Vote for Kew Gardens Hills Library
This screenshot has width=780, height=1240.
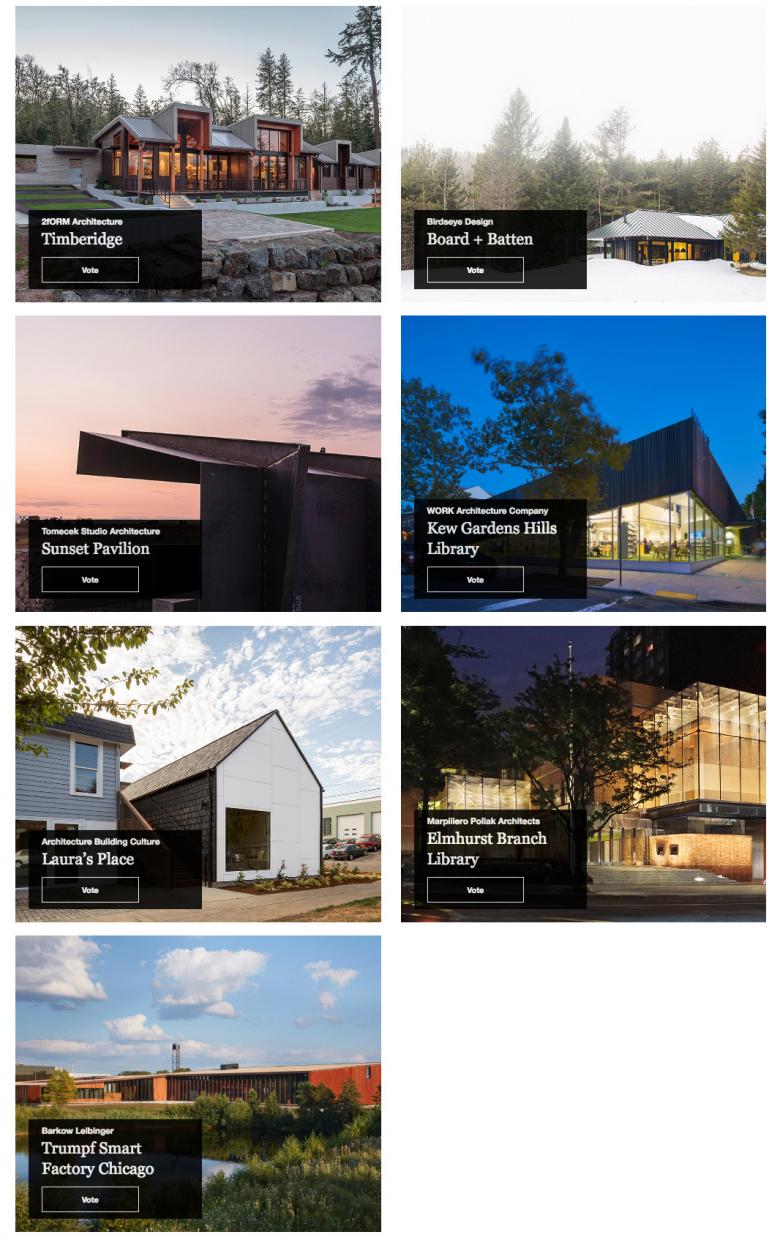475,580
